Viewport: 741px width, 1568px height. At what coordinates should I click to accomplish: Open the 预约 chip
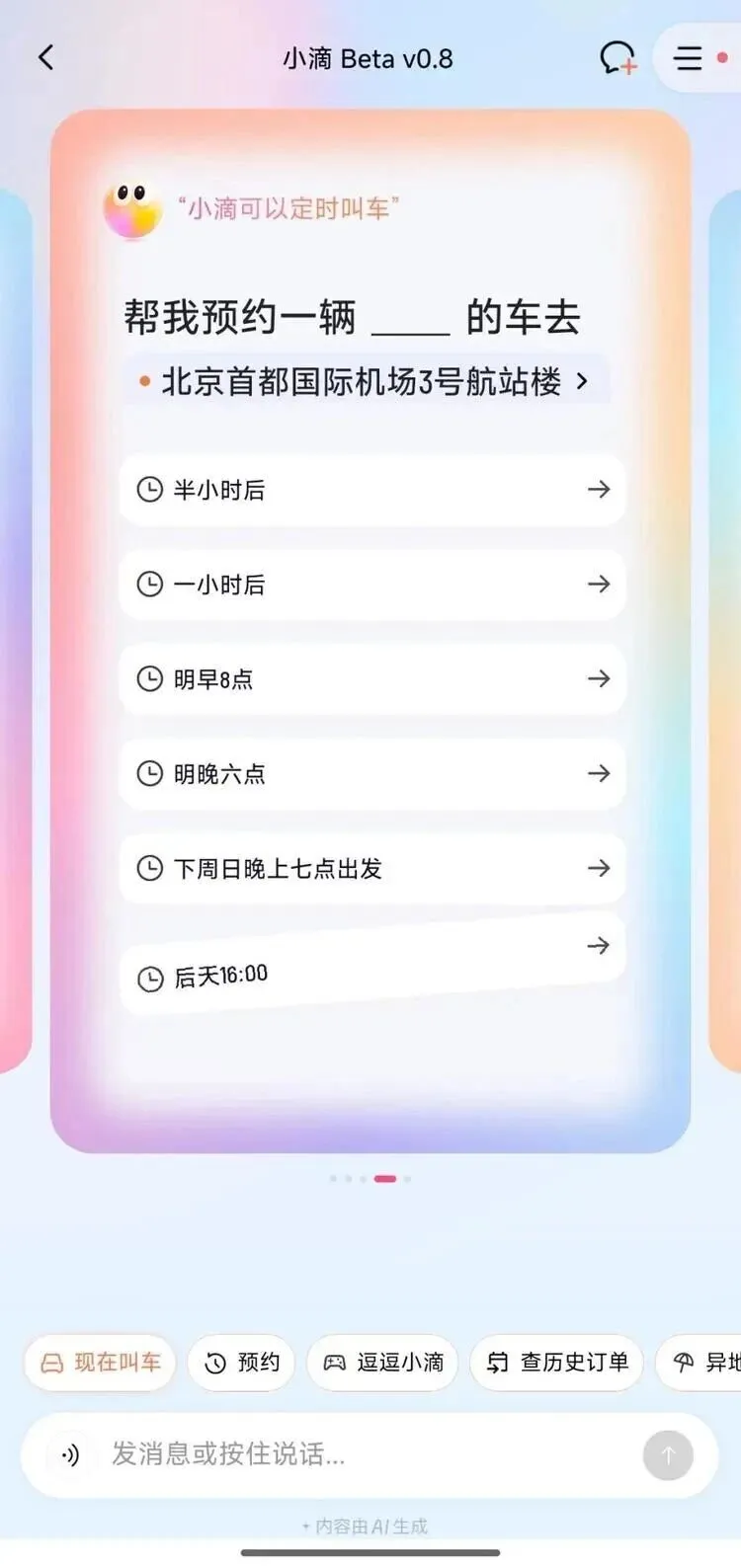[242, 1363]
